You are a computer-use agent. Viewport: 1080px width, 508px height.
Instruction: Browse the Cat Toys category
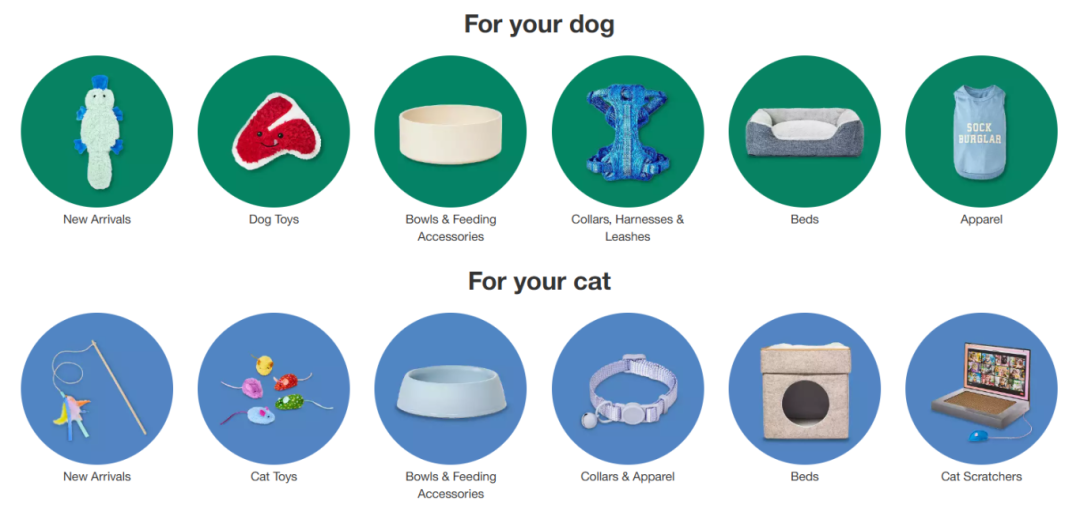point(274,388)
